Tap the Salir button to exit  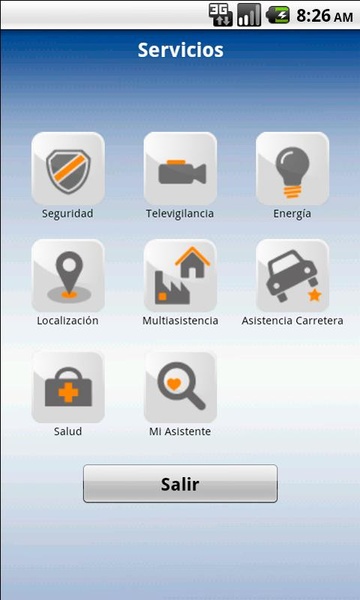(180, 484)
